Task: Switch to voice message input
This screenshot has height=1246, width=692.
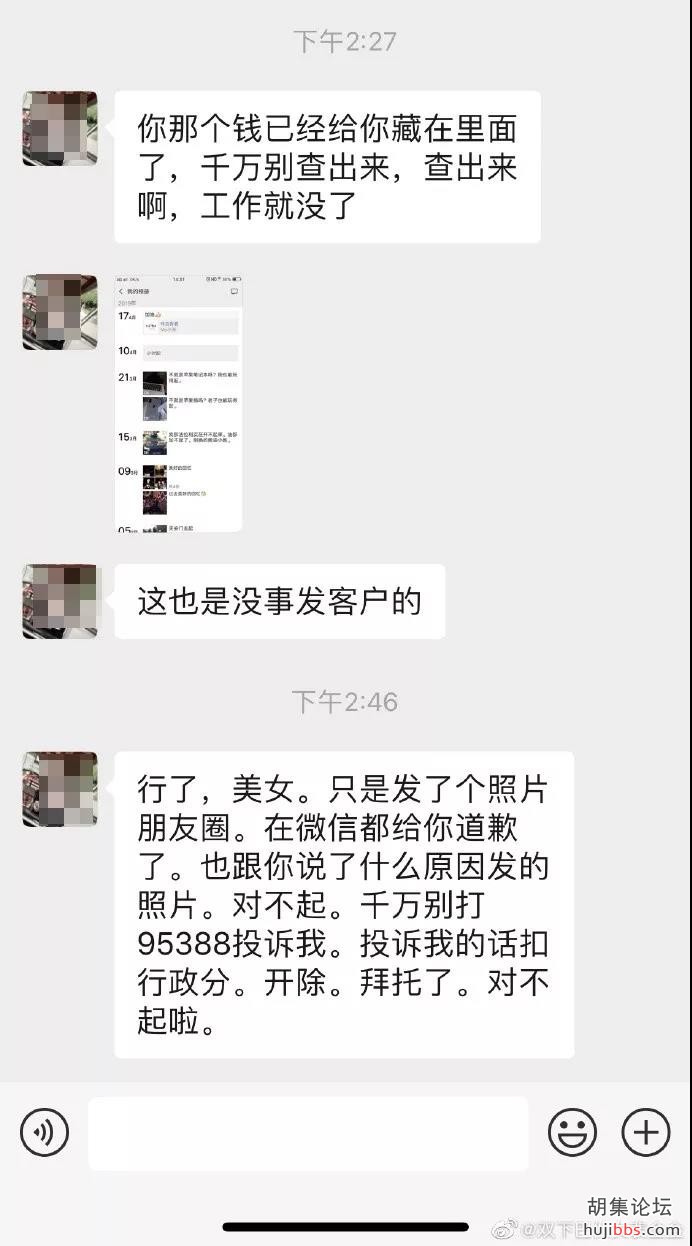Action: click(x=44, y=1133)
